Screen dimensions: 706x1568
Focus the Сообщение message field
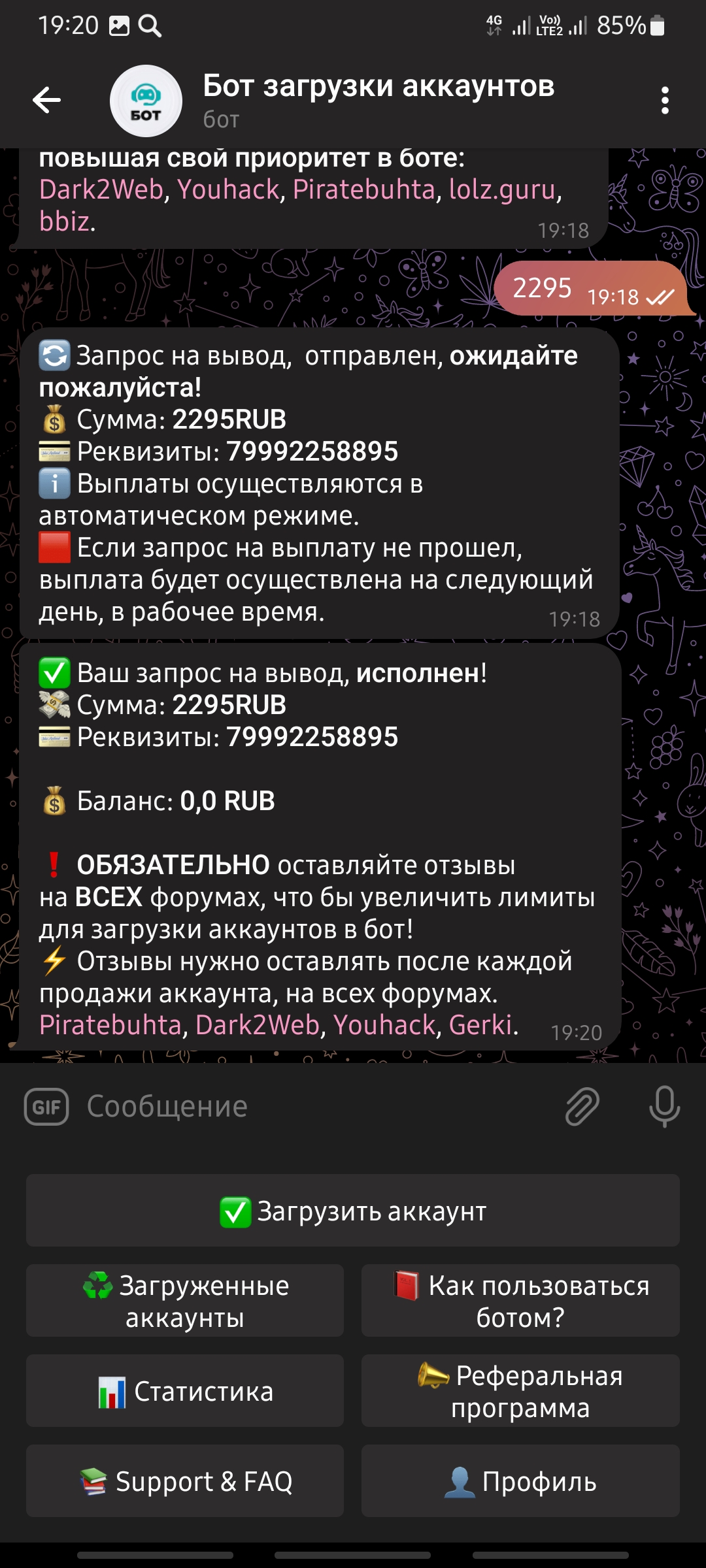click(314, 1107)
